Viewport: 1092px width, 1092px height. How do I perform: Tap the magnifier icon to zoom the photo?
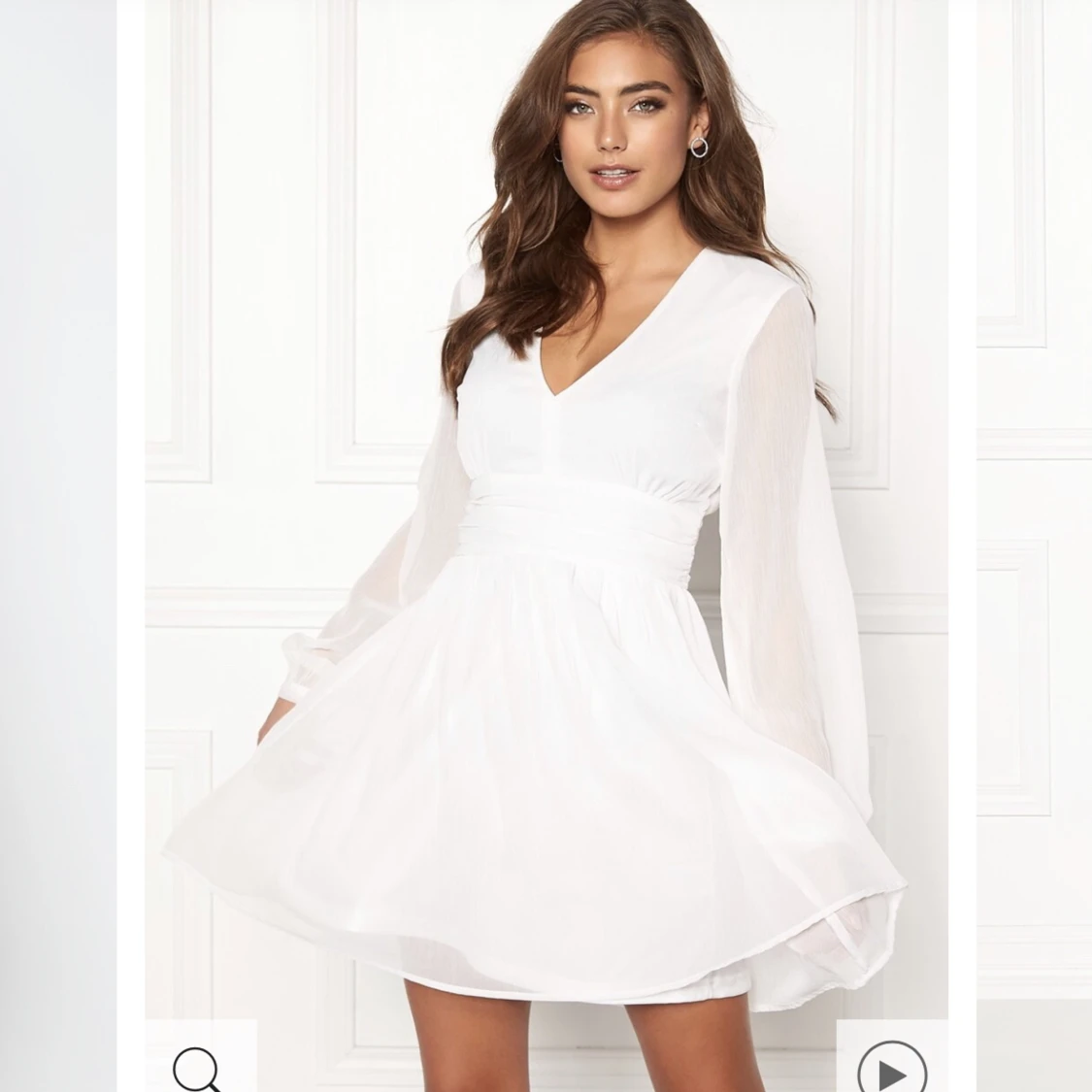coord(198,1065)
